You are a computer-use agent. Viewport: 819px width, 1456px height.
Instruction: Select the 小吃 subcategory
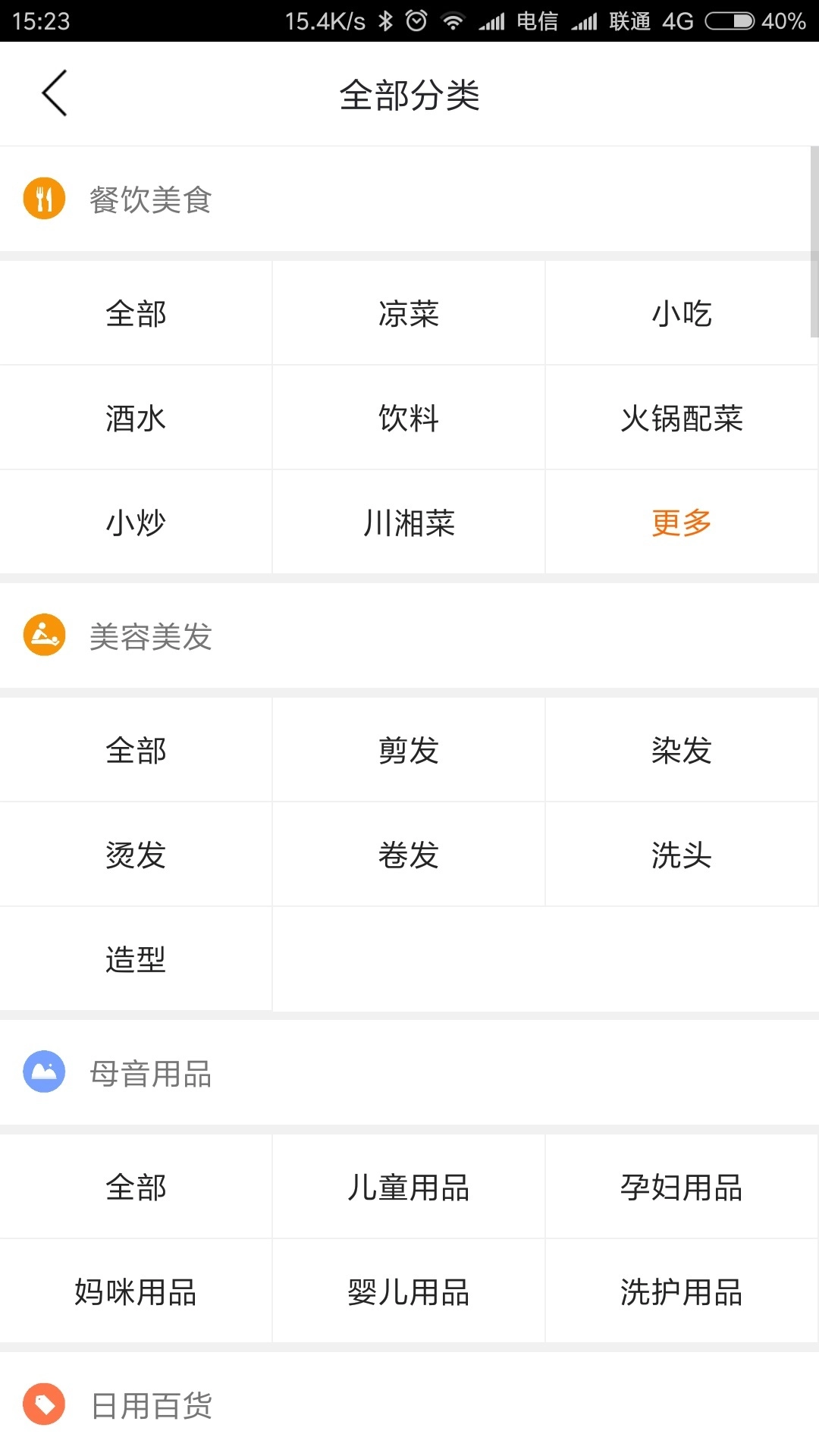pyautogui.click(x=680, y=312)
